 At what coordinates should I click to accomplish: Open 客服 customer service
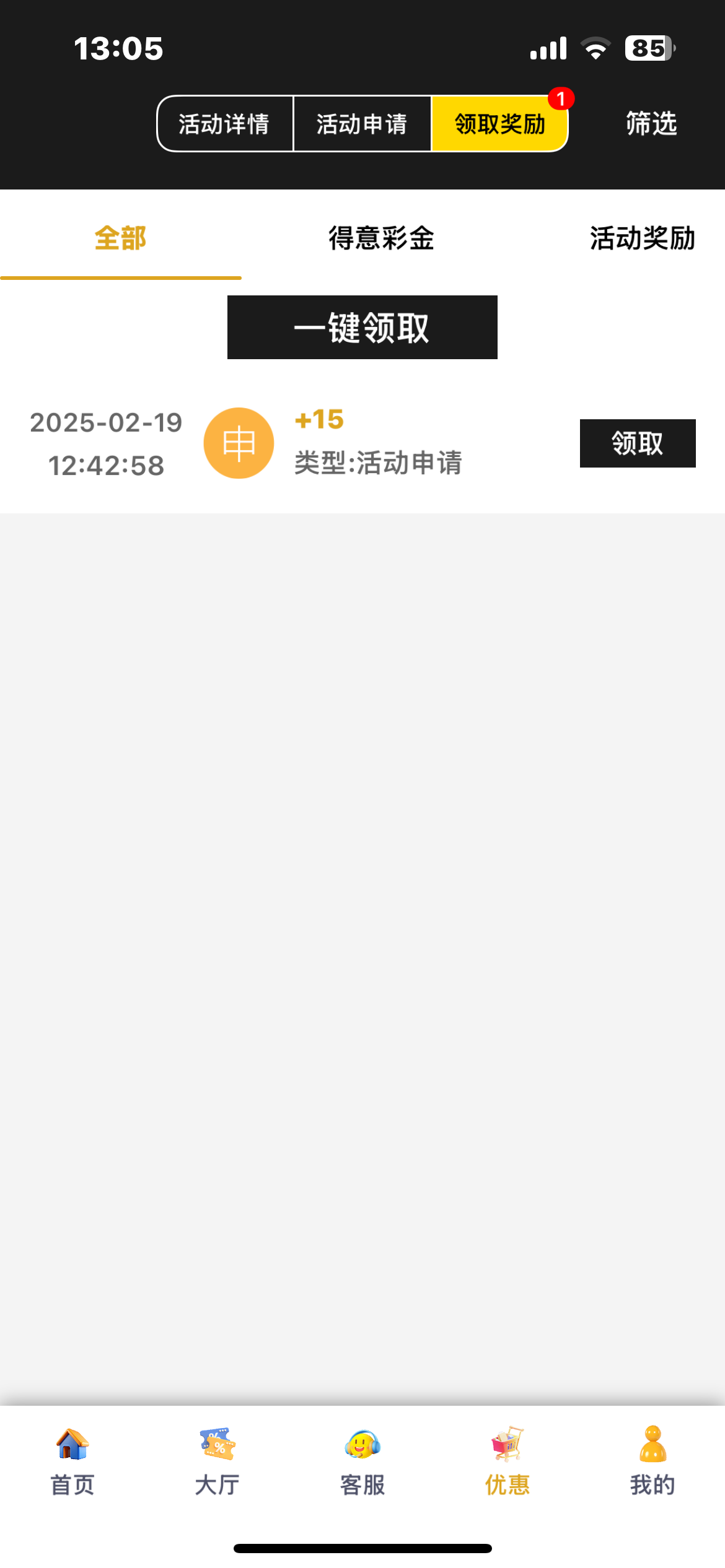coord(362,1461)
